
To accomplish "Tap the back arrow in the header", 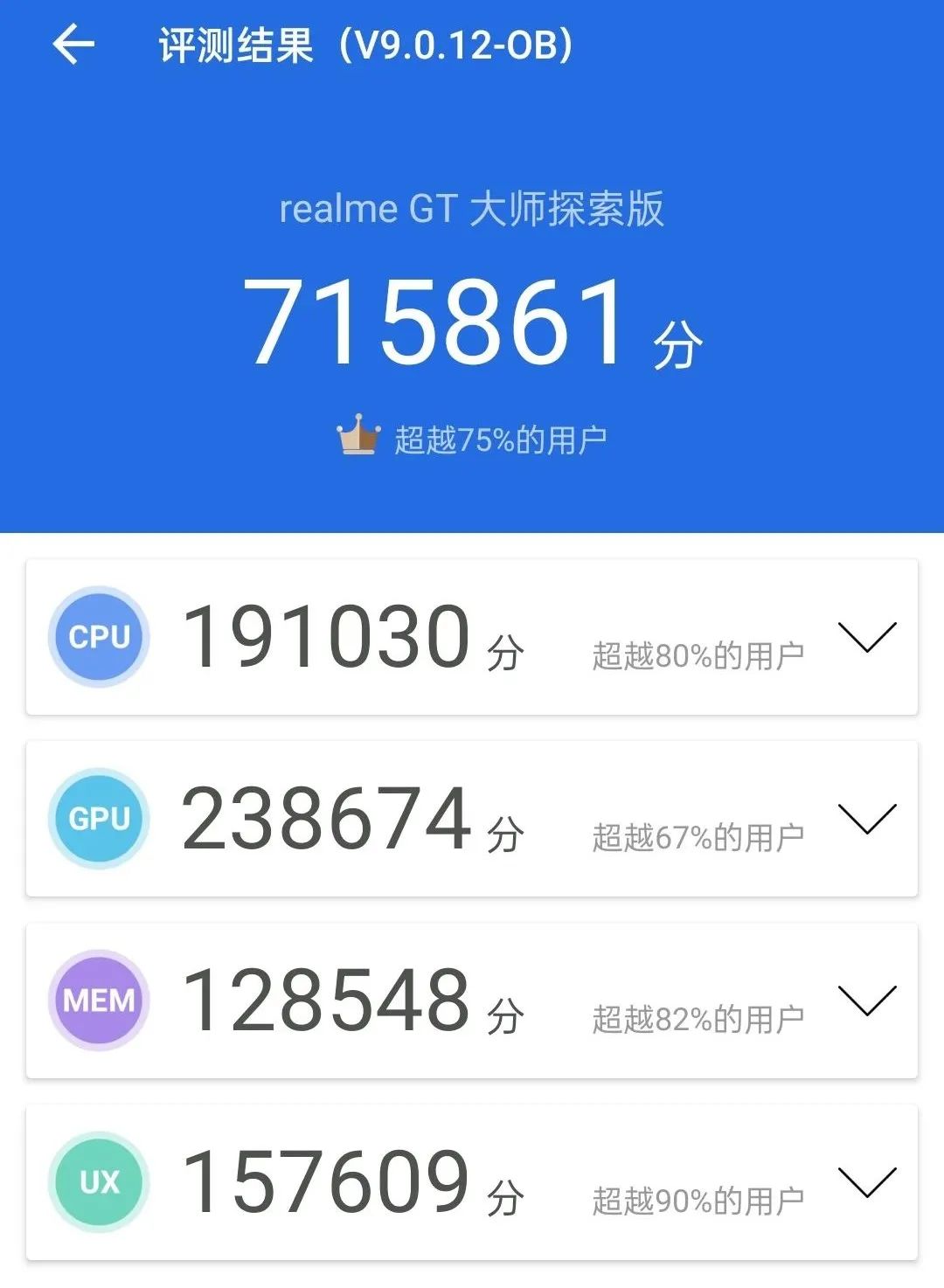I will click(74, 48).
